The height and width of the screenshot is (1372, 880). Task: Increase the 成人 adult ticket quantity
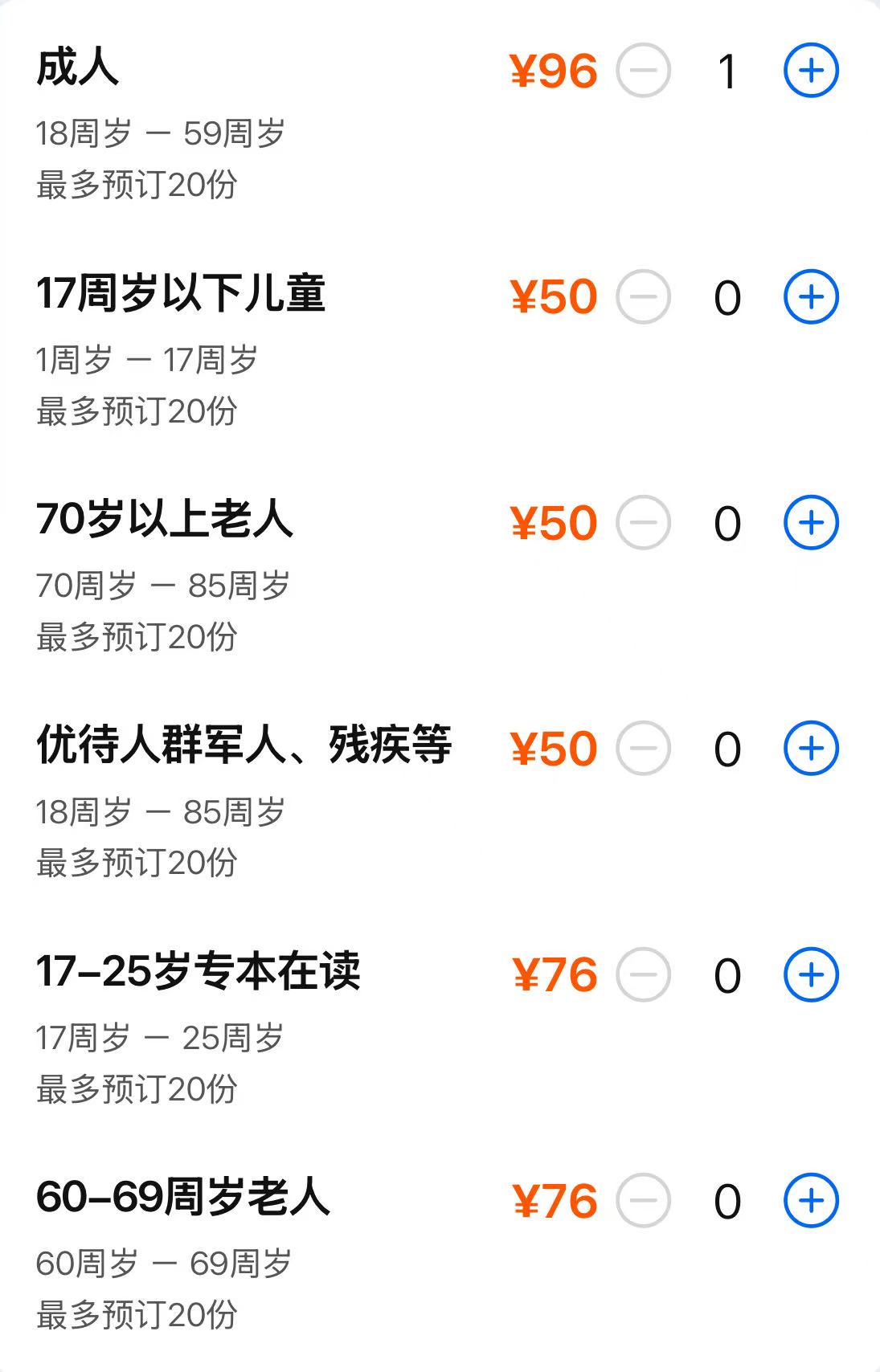[811, 72]
